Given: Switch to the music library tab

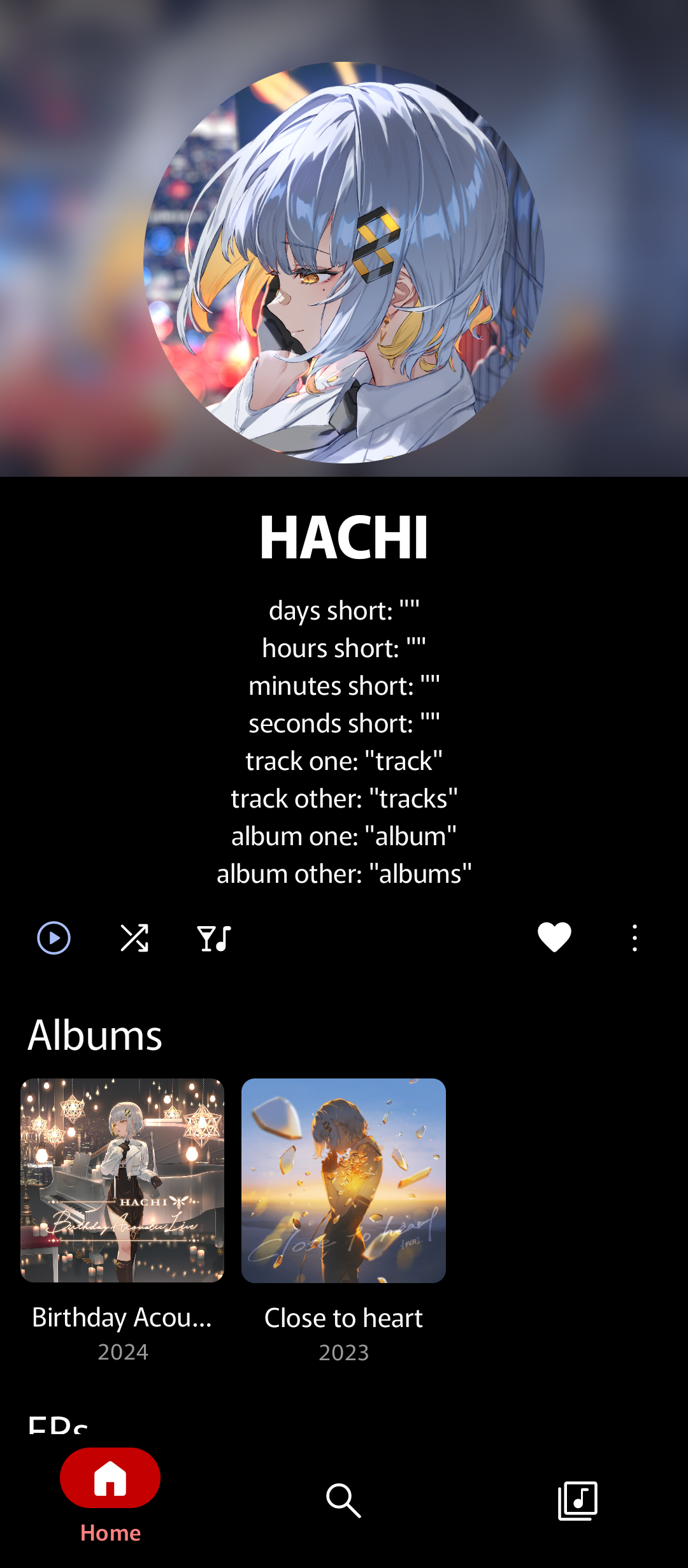Looking at the screenshot, I should click(577, 1500).
